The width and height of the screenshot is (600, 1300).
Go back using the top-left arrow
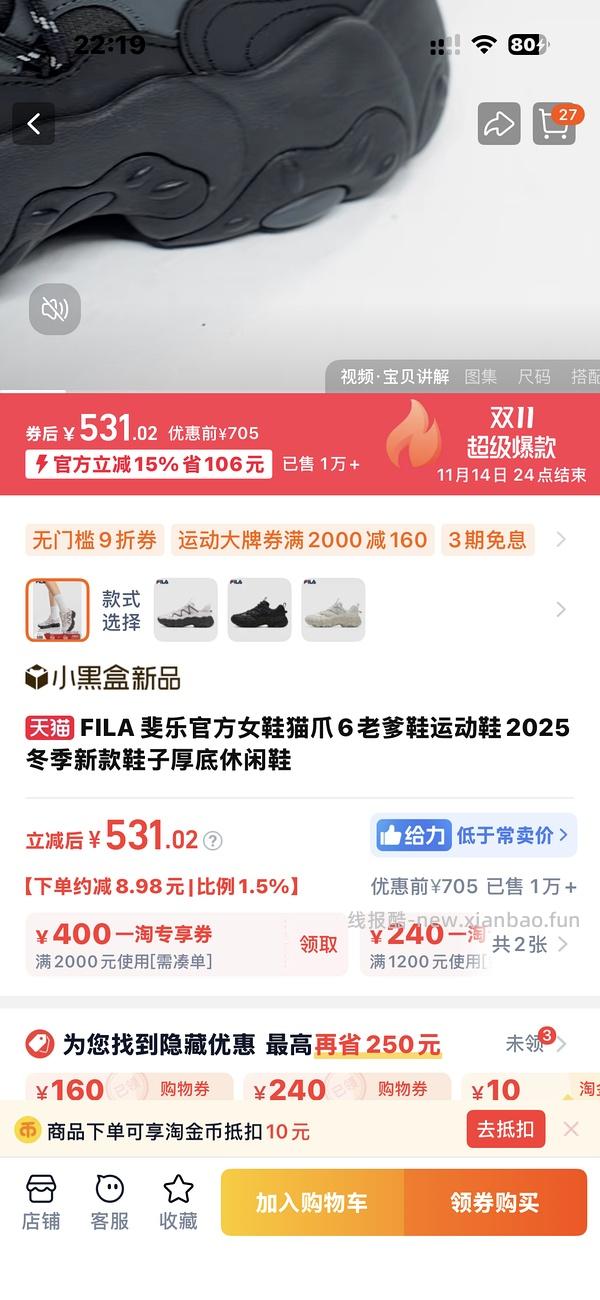(33, 124)
